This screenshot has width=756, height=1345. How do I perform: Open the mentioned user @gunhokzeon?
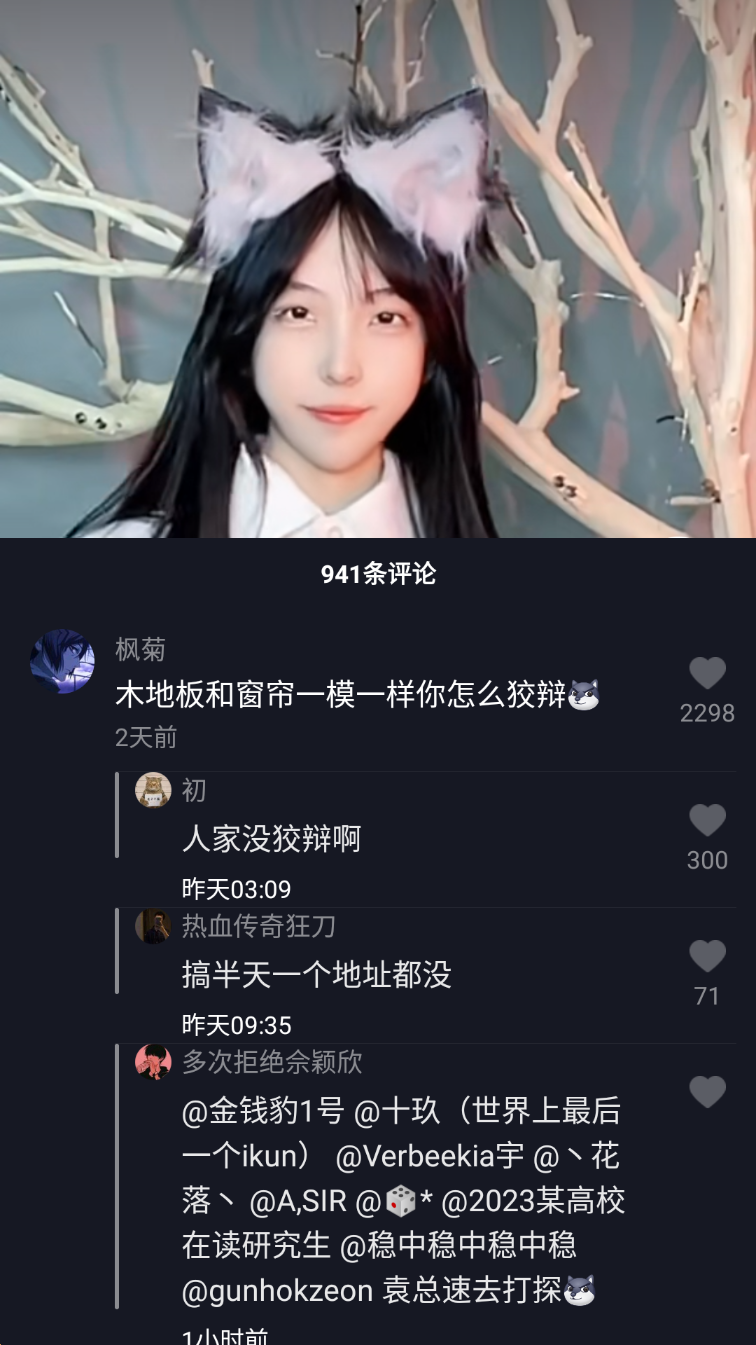click(x=279, y=1291)
